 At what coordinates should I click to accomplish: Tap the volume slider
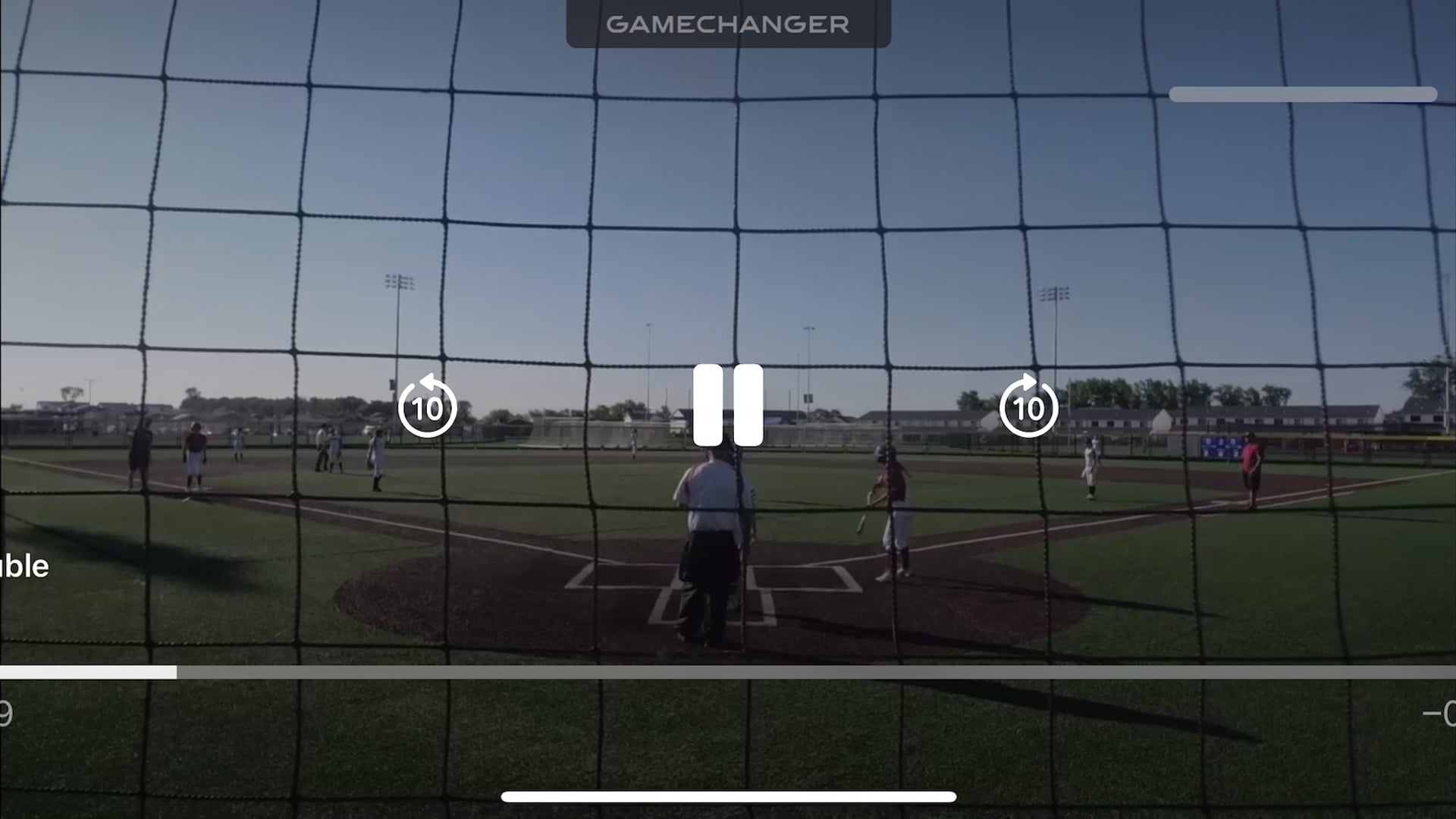pos(1302,95)
